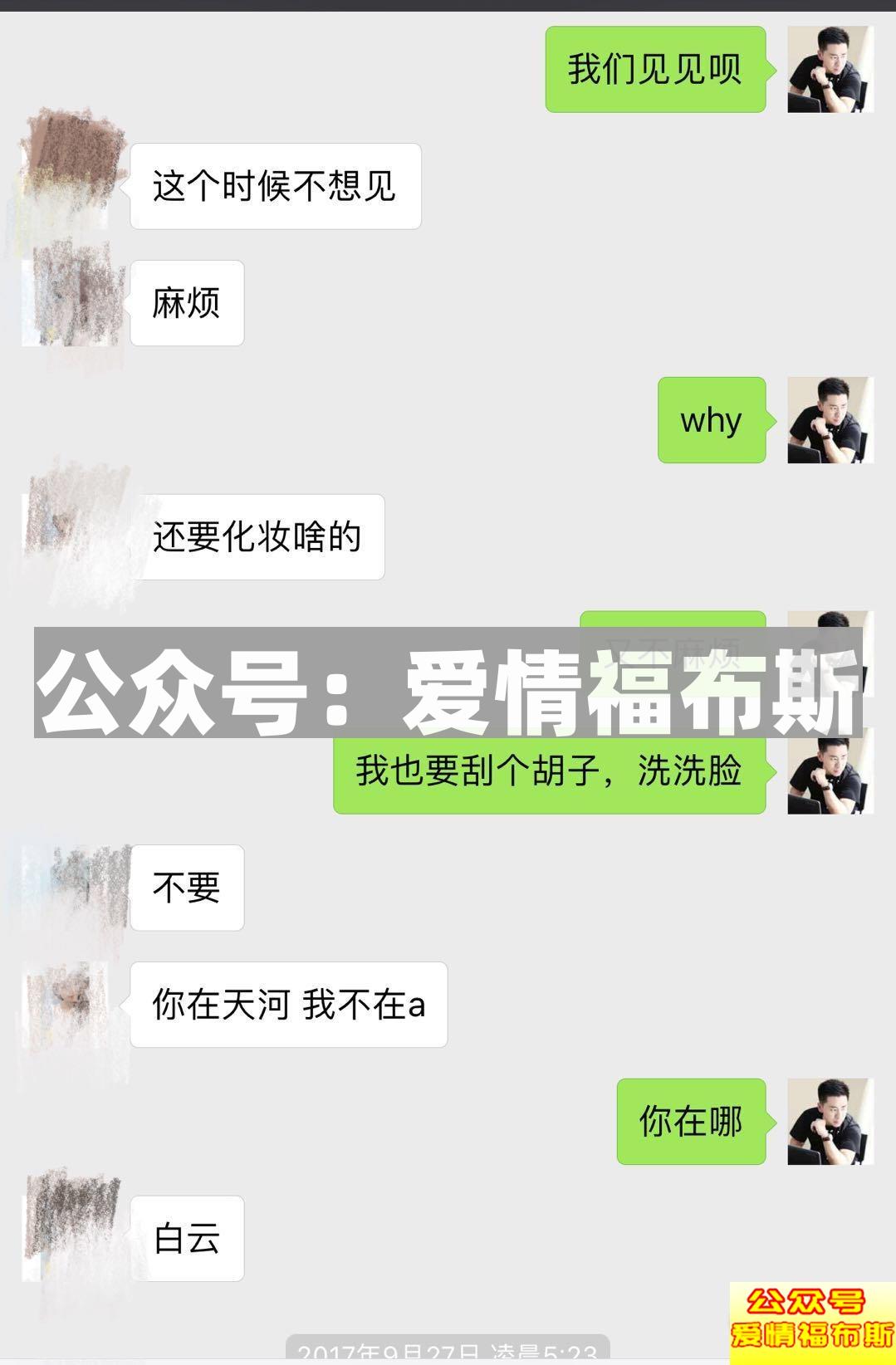The height and width of the screenshot is (1365, 896).
Task: Click the 你在哪 green bubble
Action: point(693,1120)
